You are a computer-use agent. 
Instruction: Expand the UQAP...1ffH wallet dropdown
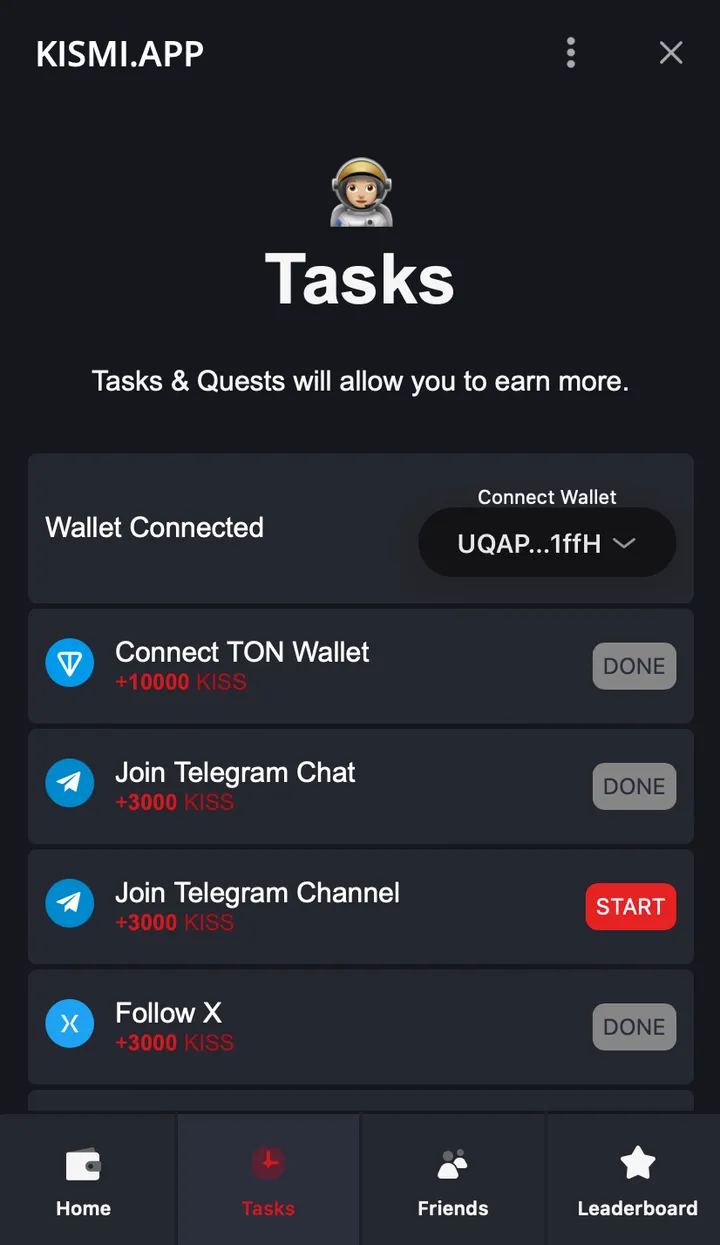pyautogui.click(x=547, y=543)
